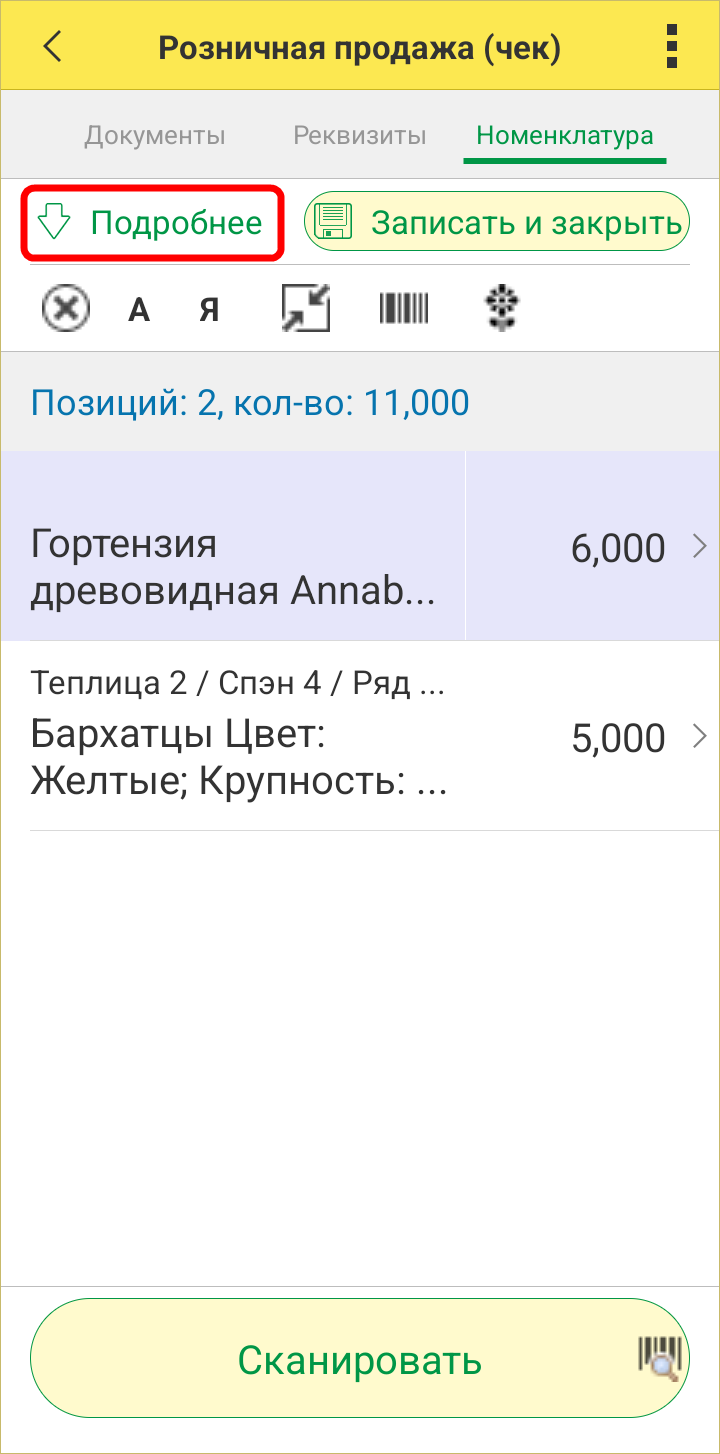This screenshot has height=1454, width=720.
Task: Sort items ascending with А icon
Action: (139, 310)
